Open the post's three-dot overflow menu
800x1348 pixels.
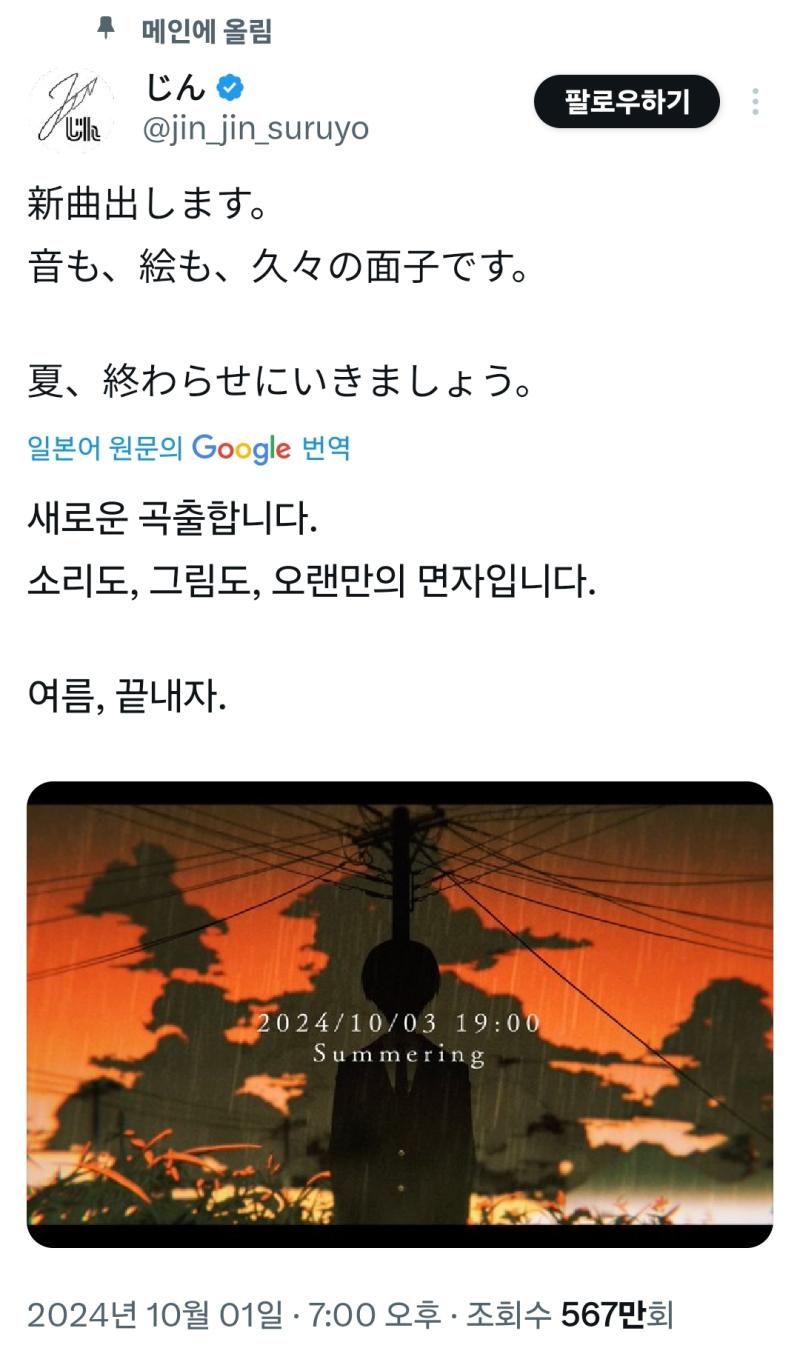tap(755, 101)
